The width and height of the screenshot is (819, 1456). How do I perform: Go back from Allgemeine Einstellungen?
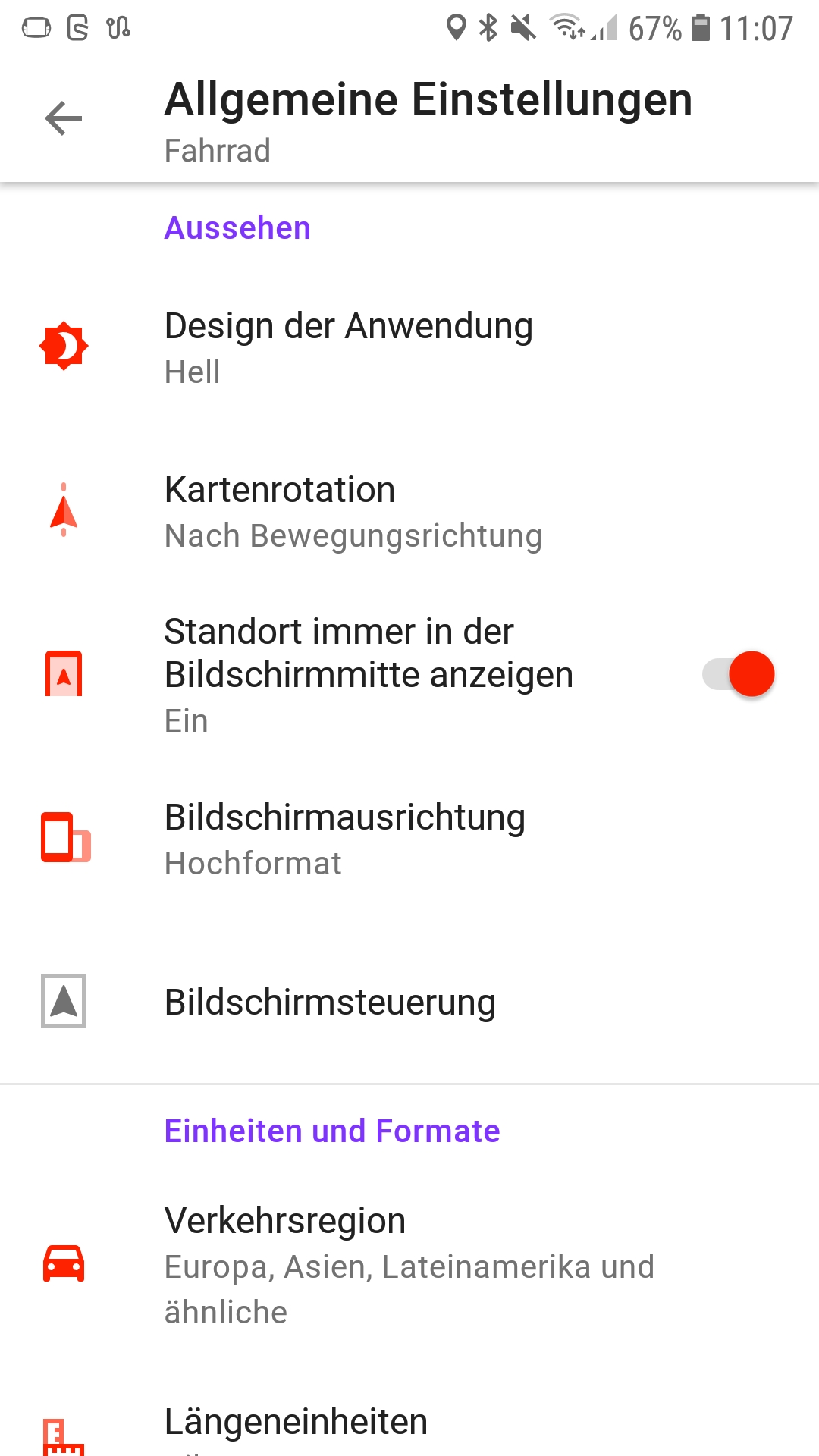tap(64, 119)
